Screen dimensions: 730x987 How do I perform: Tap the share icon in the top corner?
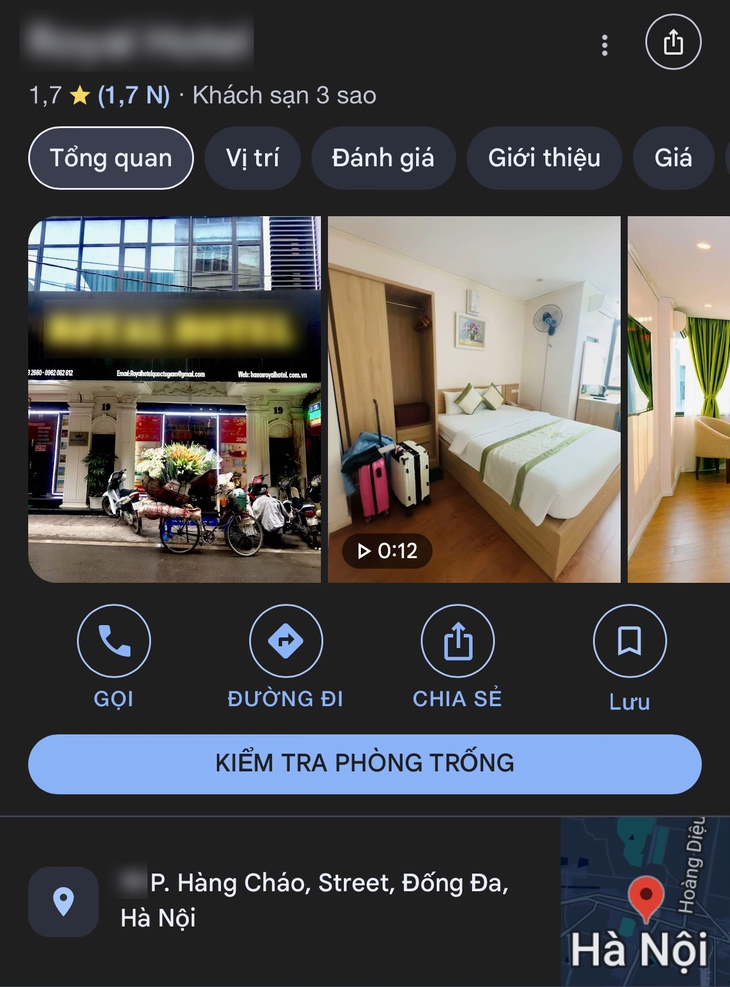pos(673,43)
